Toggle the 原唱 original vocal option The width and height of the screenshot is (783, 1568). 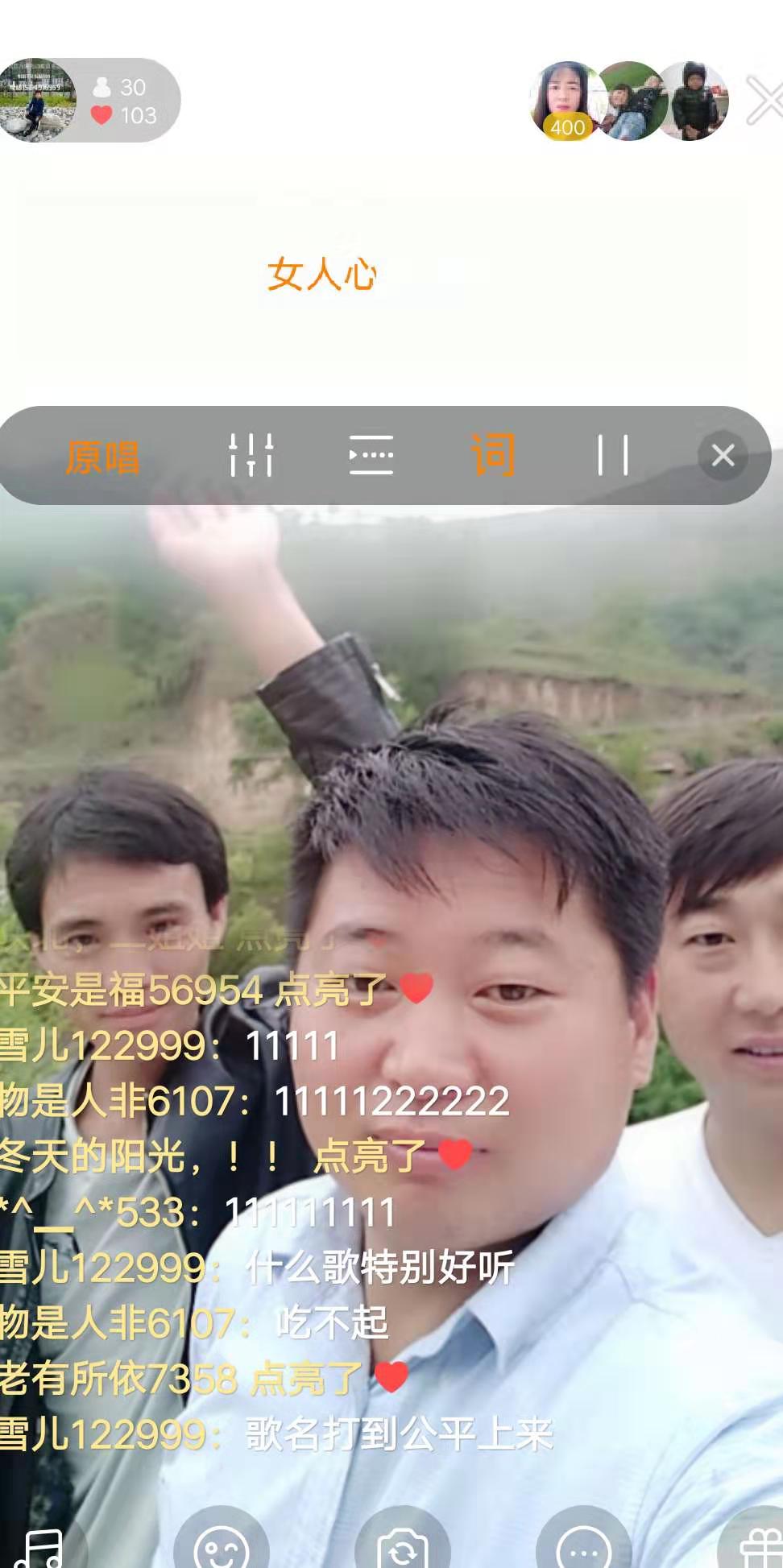[x=102, y=457]
